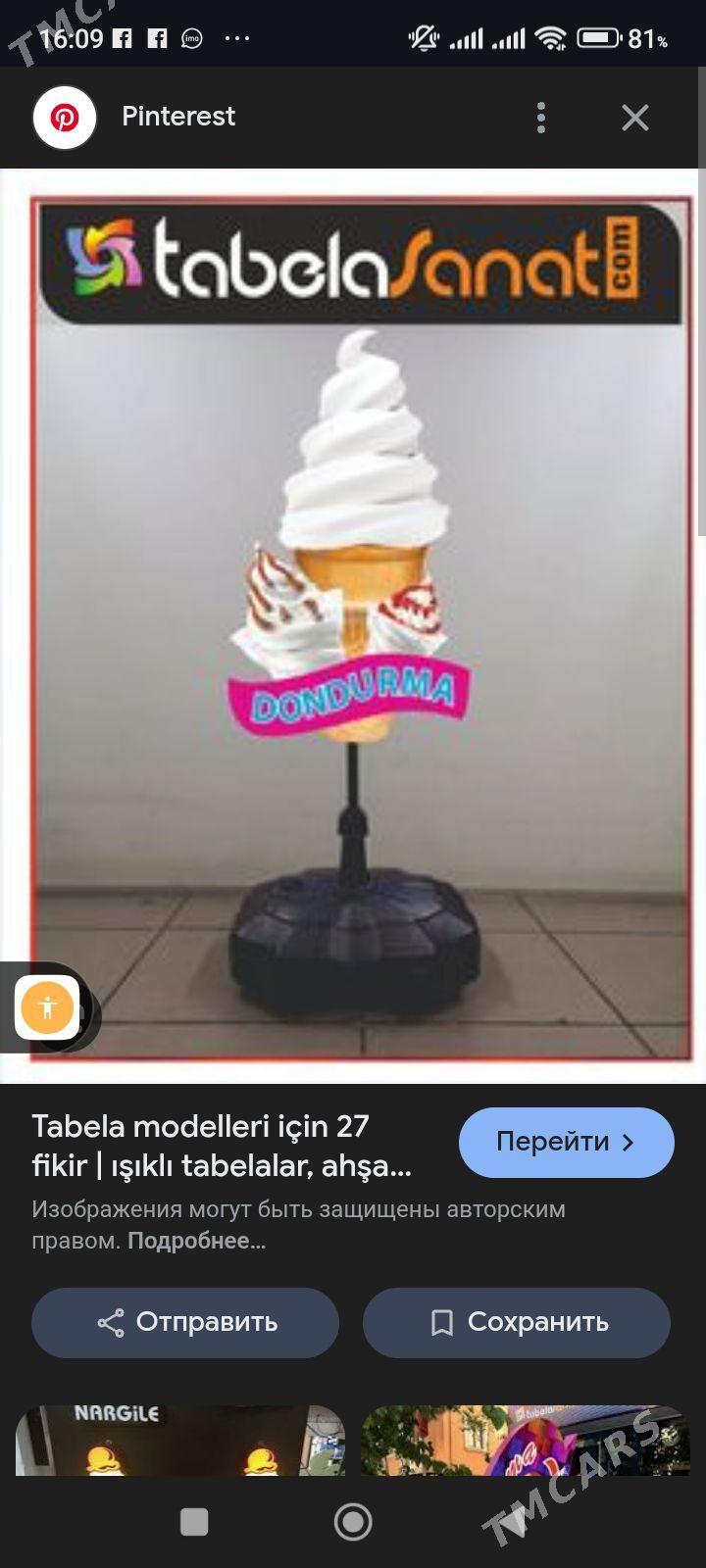Image resolution: width=706 pixels, height=1568 pixels.
Task: Open the three-dot overflow menu
Action: [541, 118]
